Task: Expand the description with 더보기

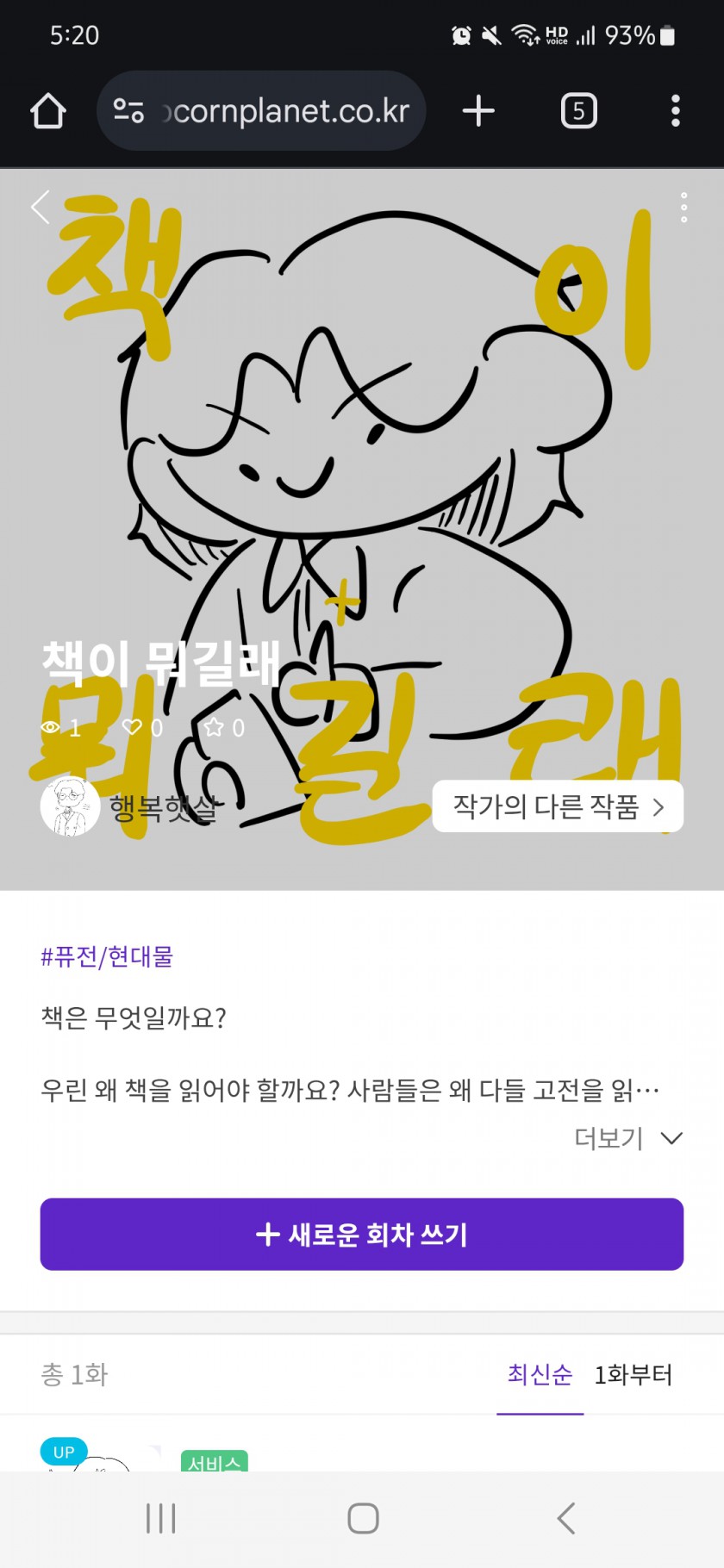Action: click(627, 1138)
